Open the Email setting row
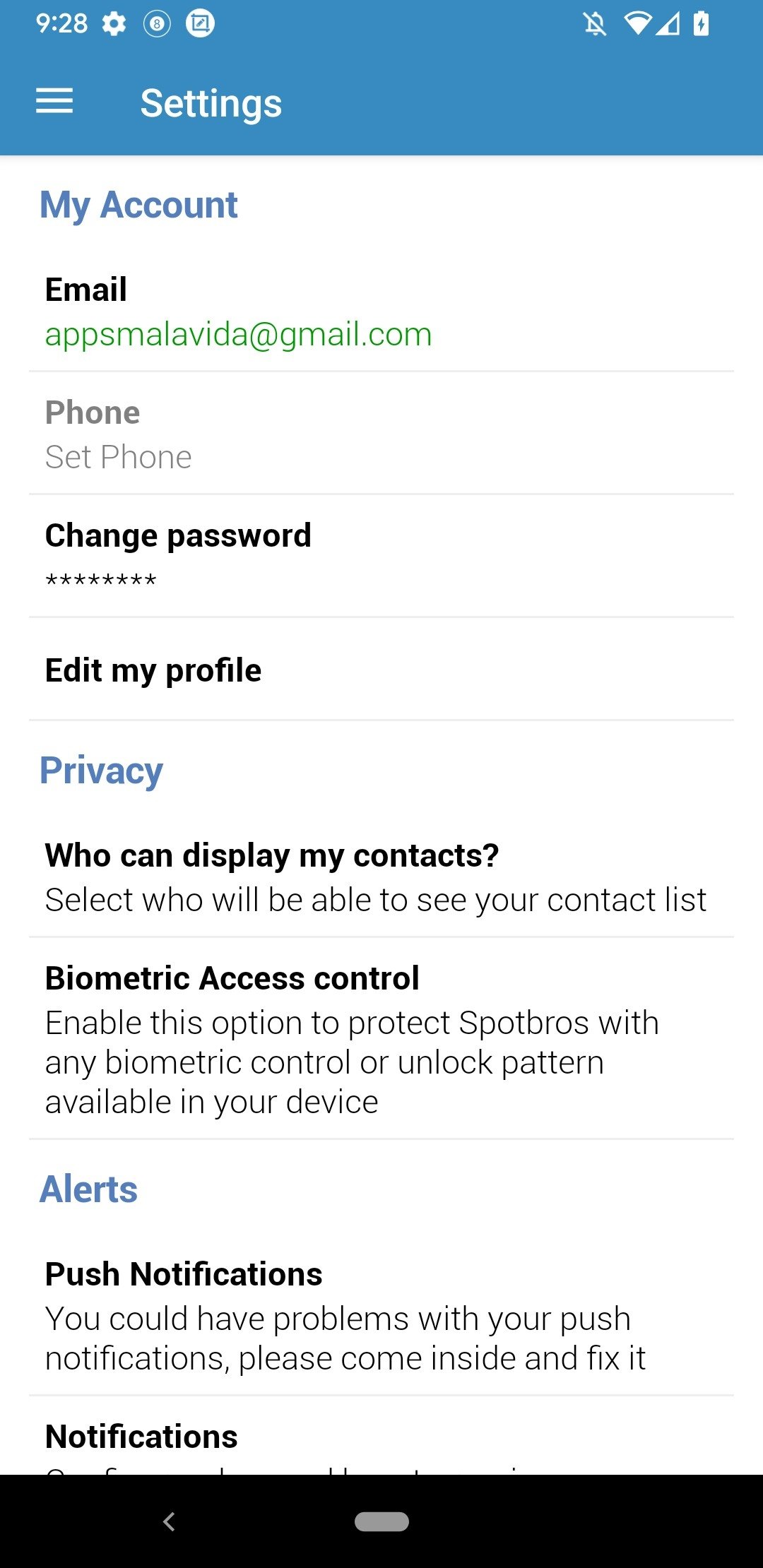Viewport: 763px width, 1568px height. pyautogui.click(x=381, y=311)
